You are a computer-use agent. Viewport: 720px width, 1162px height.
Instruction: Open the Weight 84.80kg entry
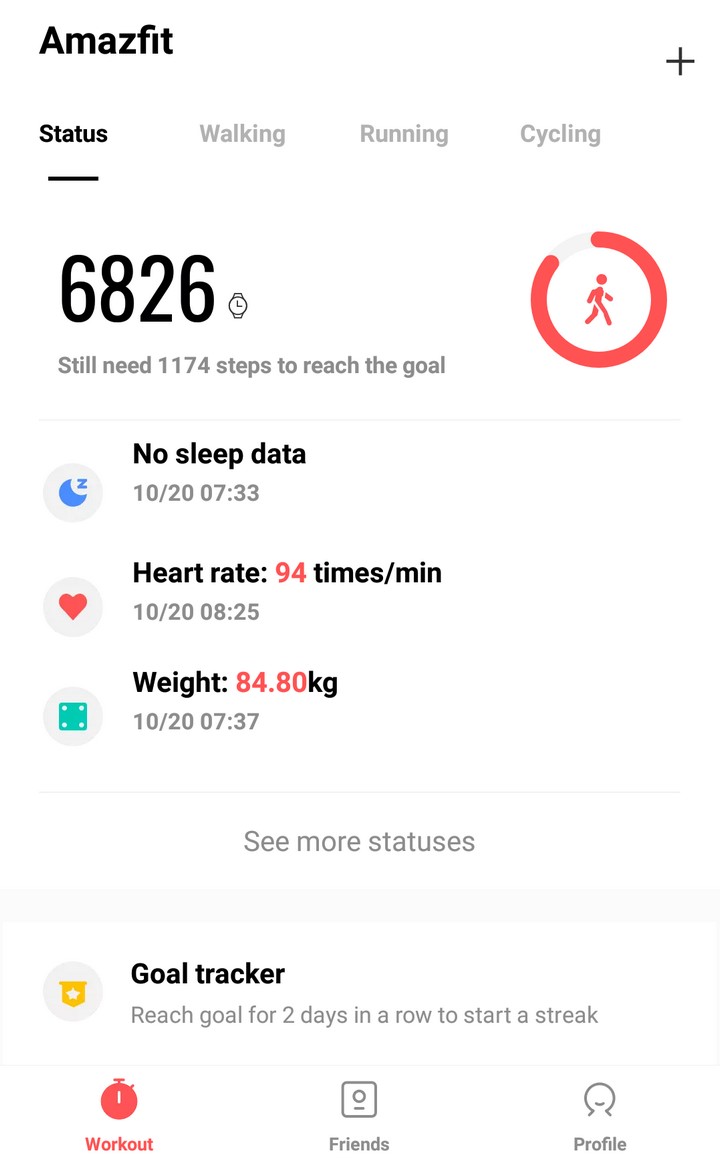coord(359,701)
